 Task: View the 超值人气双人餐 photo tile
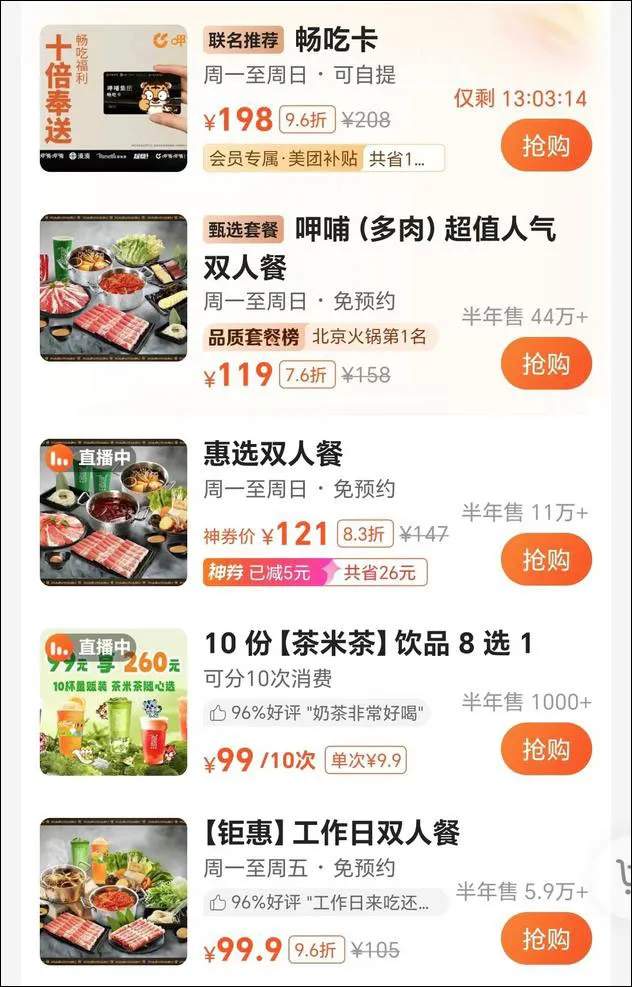(113, 288)
